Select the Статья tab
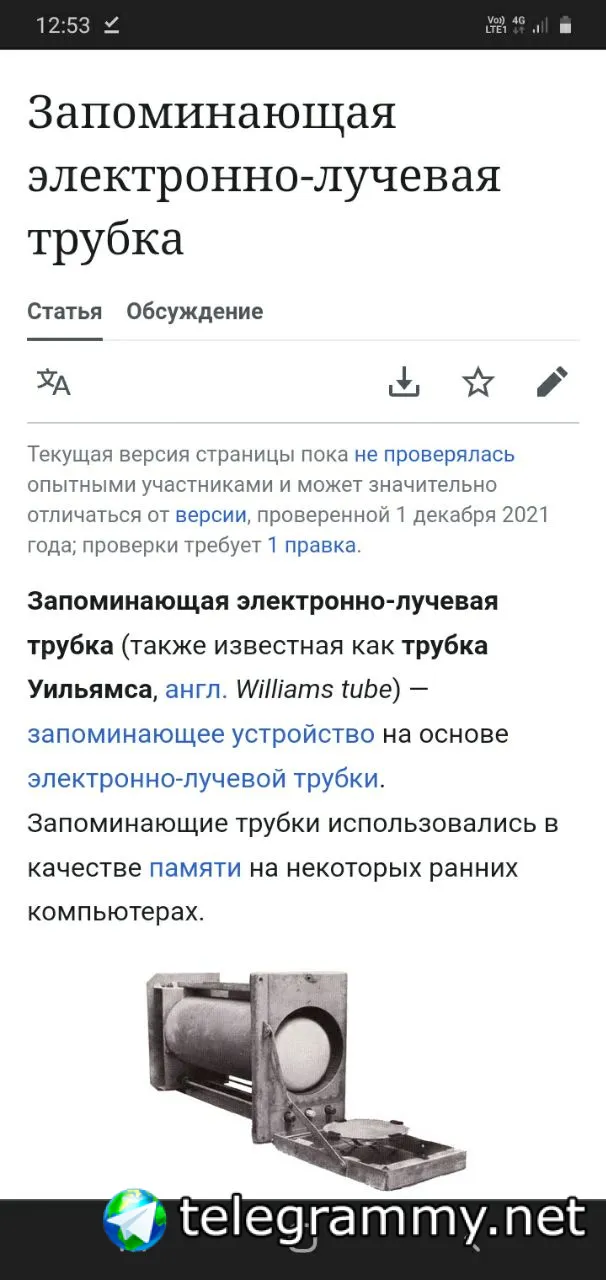606x1280 pixels. point(64,311)
